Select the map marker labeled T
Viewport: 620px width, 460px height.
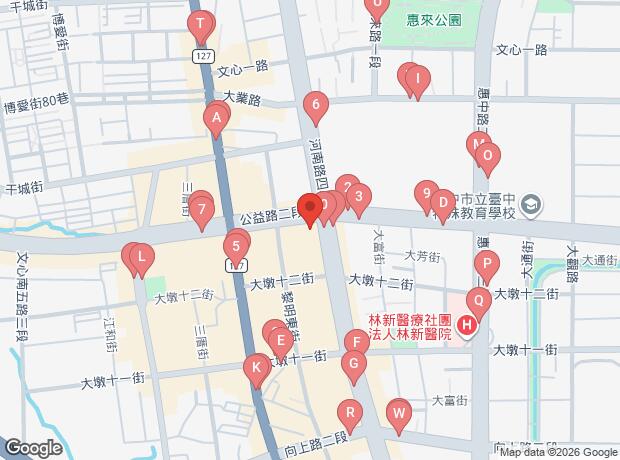click(201, 24)
